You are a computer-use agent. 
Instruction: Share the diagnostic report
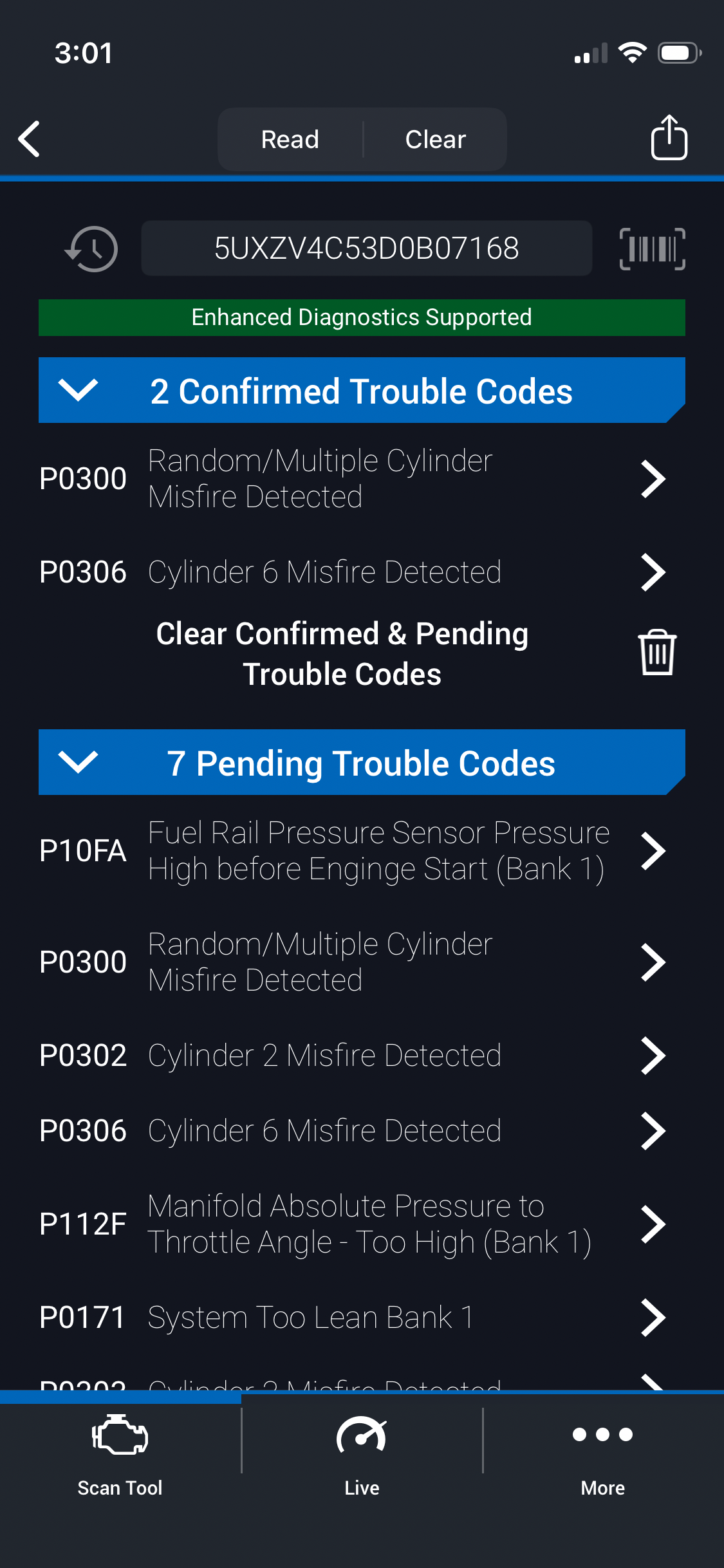[x=669, y=138]
